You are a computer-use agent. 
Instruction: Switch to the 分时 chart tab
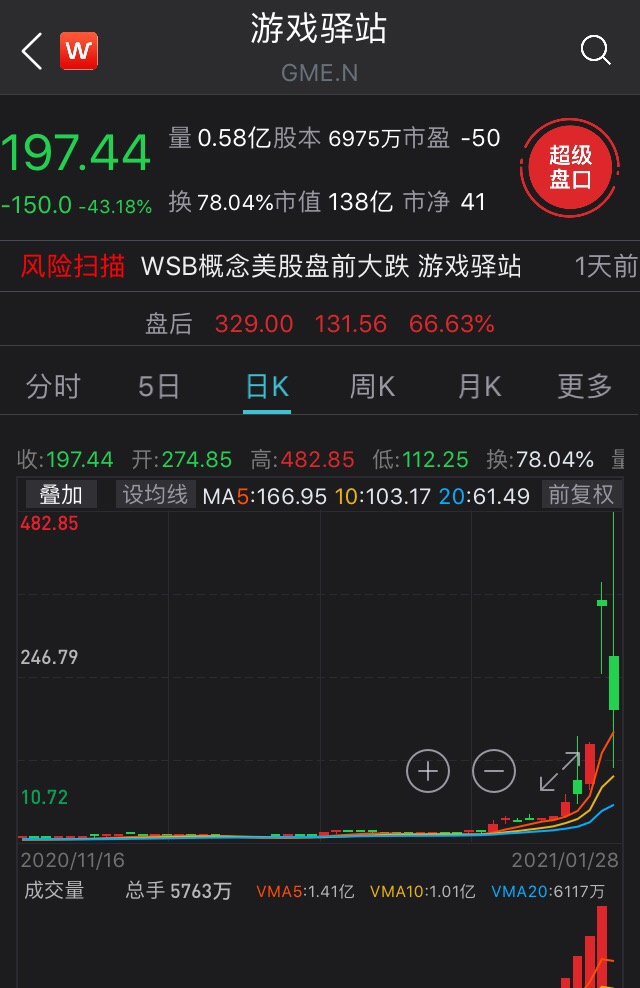[53, 386]
